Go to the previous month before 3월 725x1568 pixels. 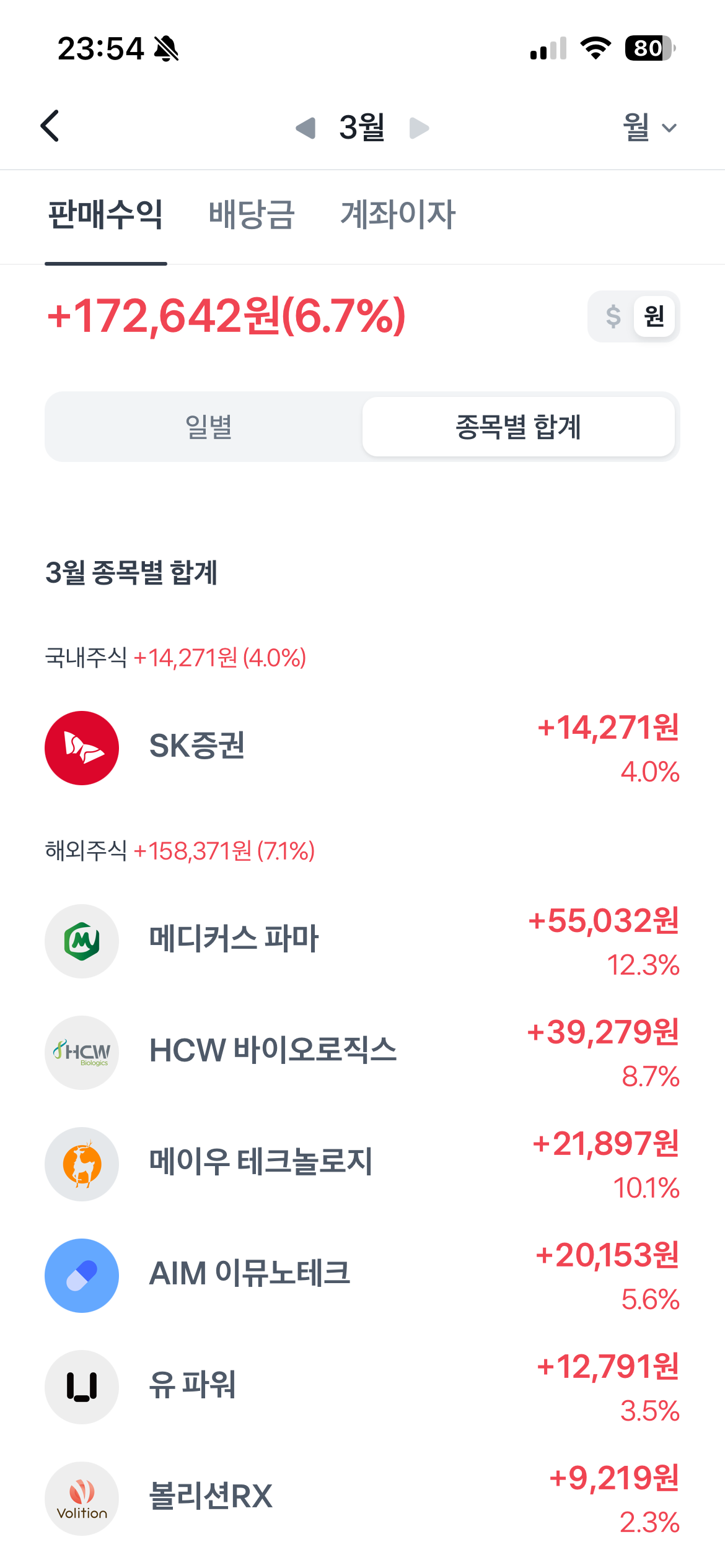(x=305, y=128)
